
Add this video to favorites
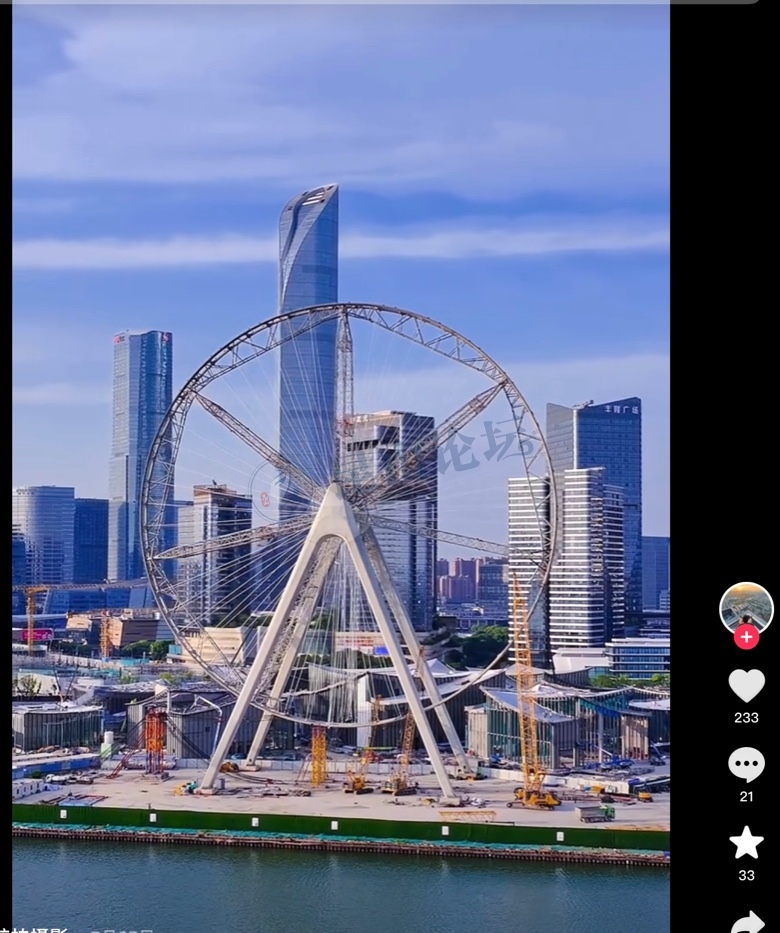click(x=746, y=843)
